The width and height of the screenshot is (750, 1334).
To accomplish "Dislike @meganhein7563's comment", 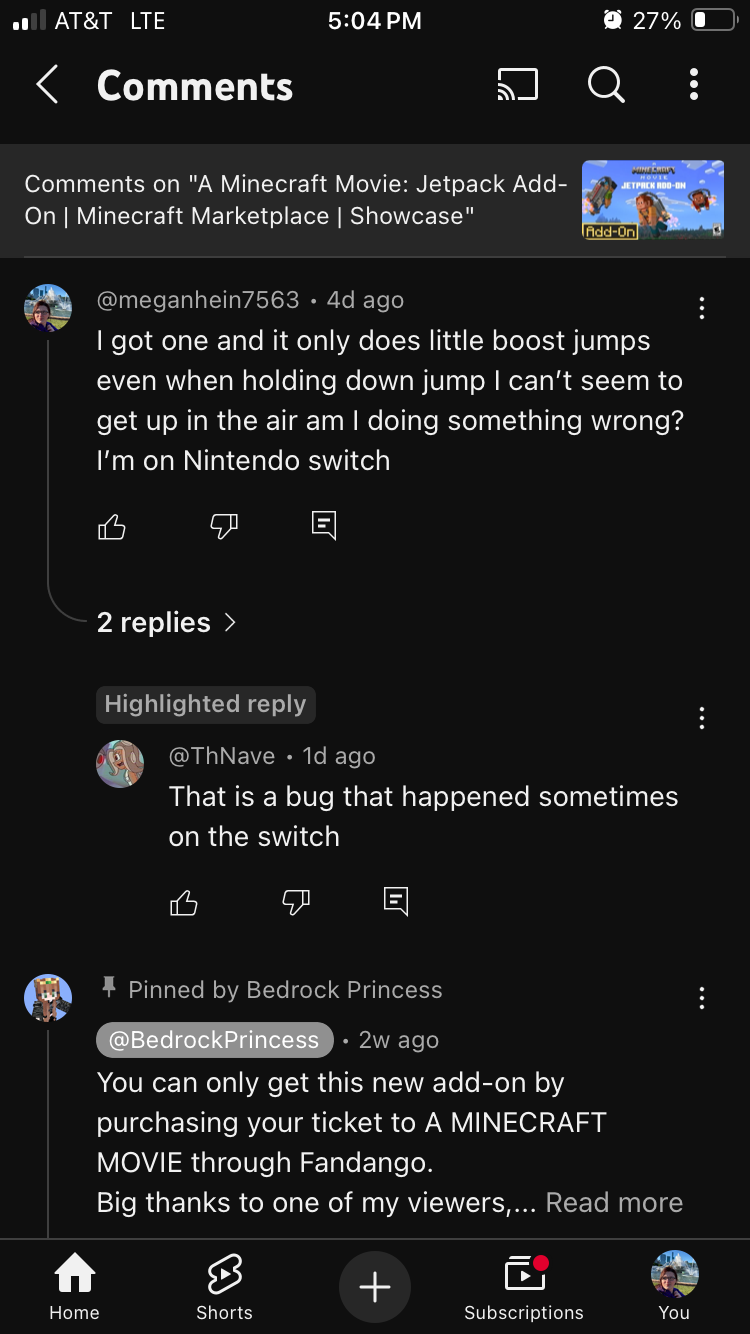I will (x=224, y=526).
